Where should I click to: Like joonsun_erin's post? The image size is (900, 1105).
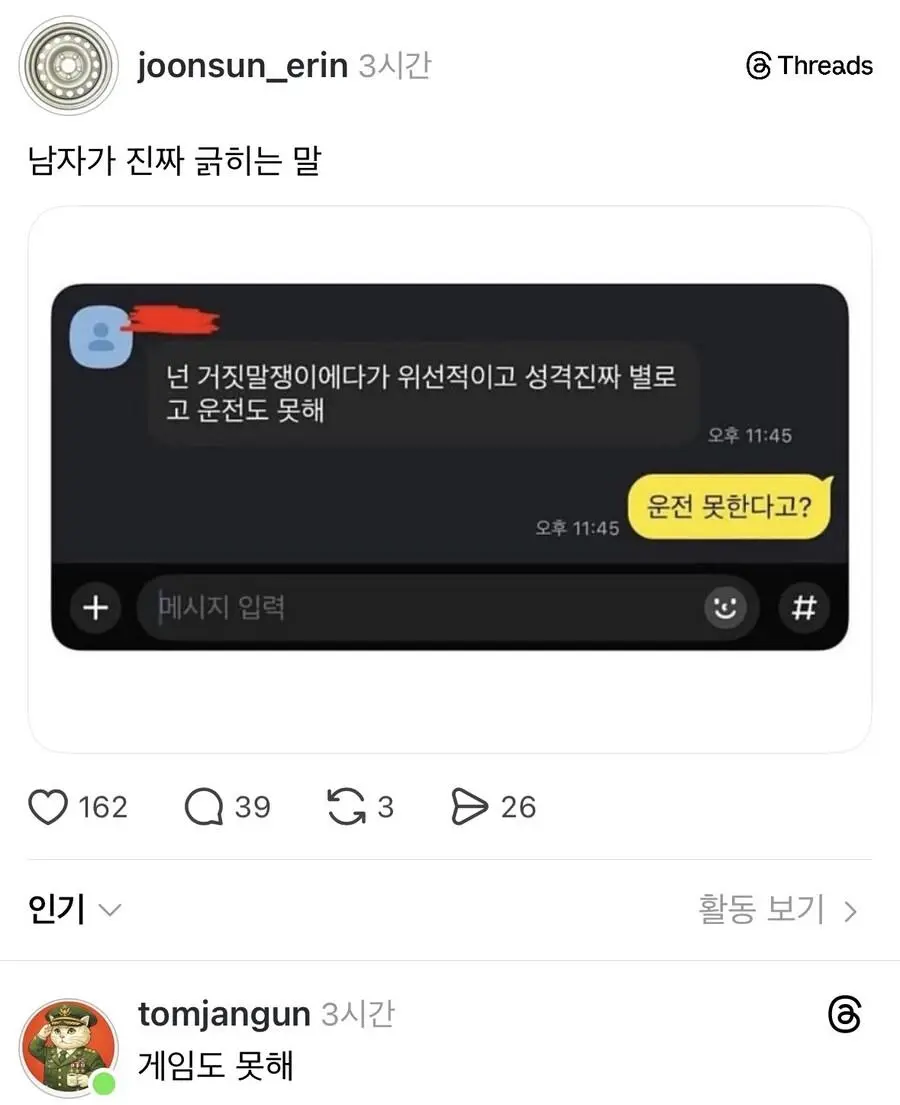(48, 807)
